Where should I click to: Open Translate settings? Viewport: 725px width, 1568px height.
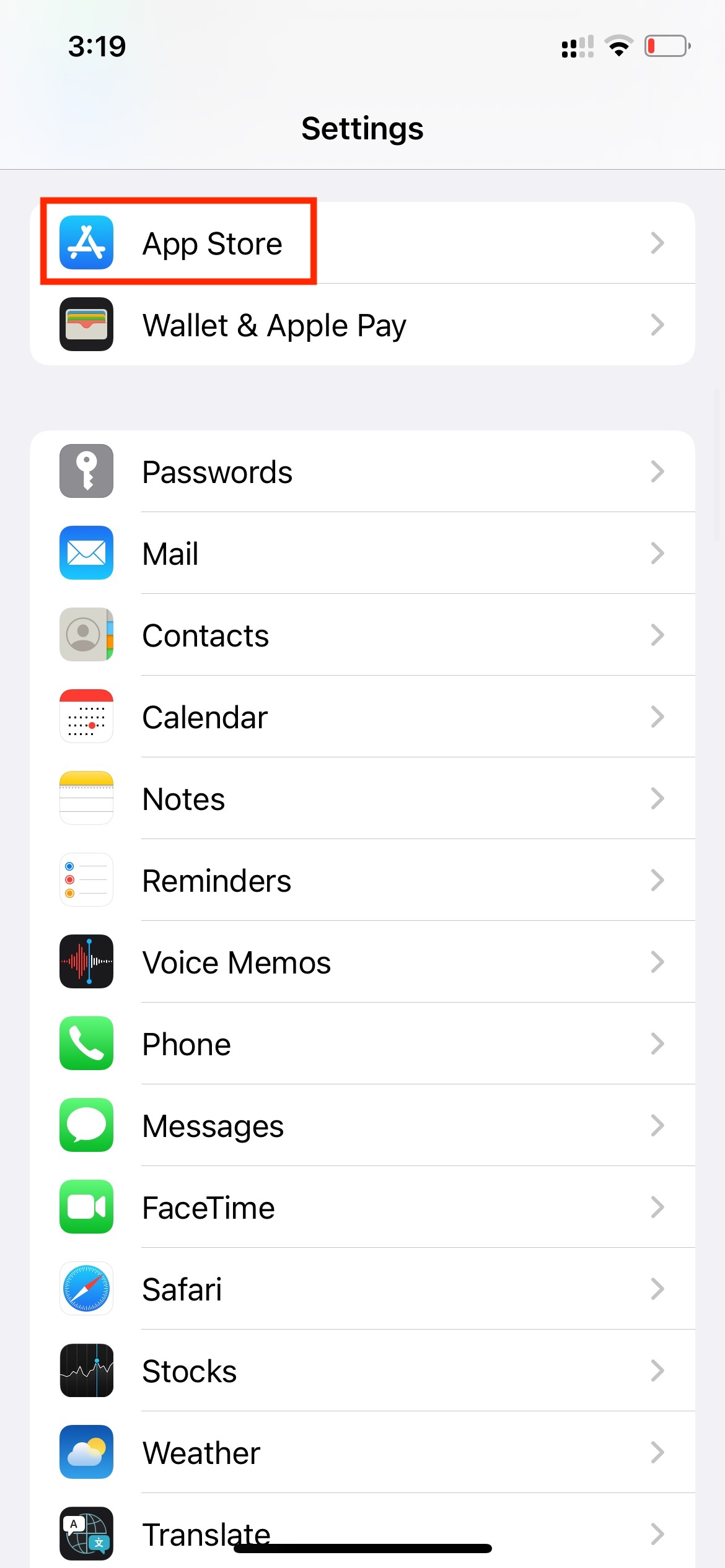tap(362, 1530)
